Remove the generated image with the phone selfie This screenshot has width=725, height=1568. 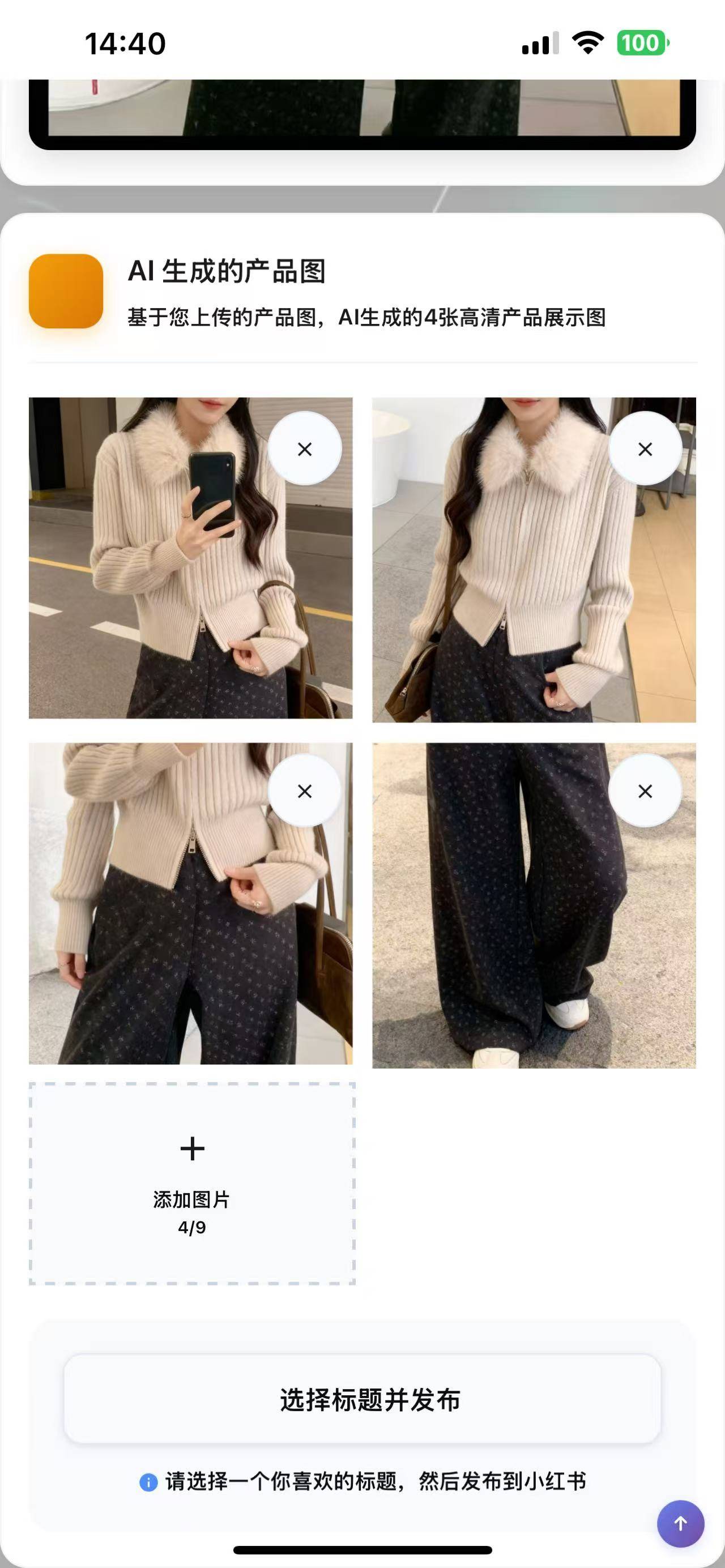tap(304, 448)
